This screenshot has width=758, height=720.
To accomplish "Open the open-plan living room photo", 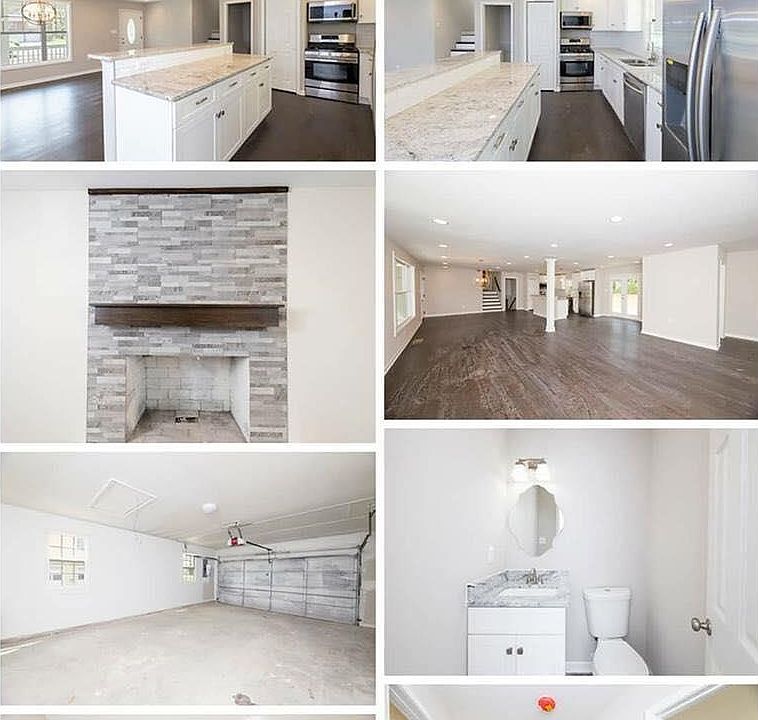I will pos(571,294).
